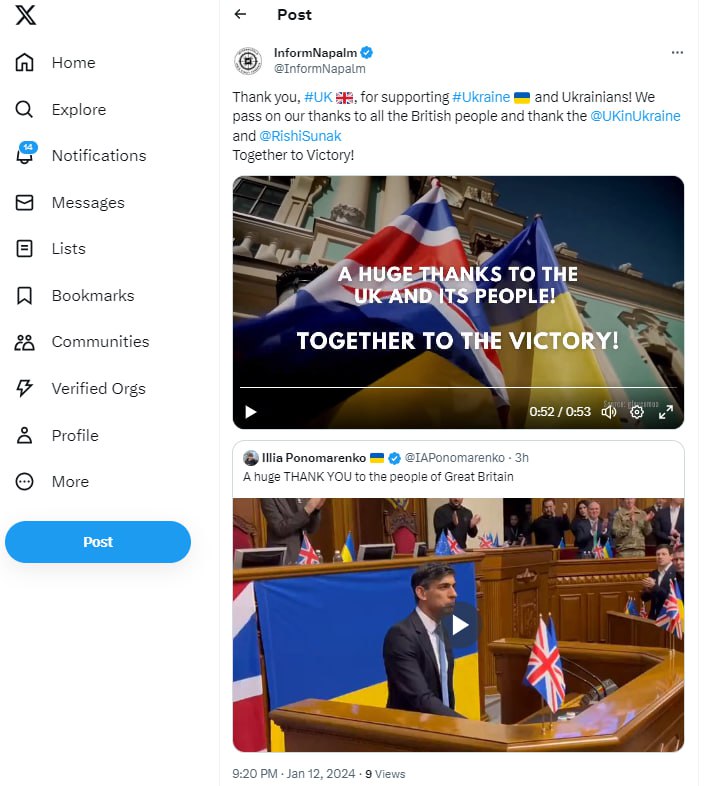Tap the blue Post button
This screenshot has width=720, height=786.
coord(98,542)
